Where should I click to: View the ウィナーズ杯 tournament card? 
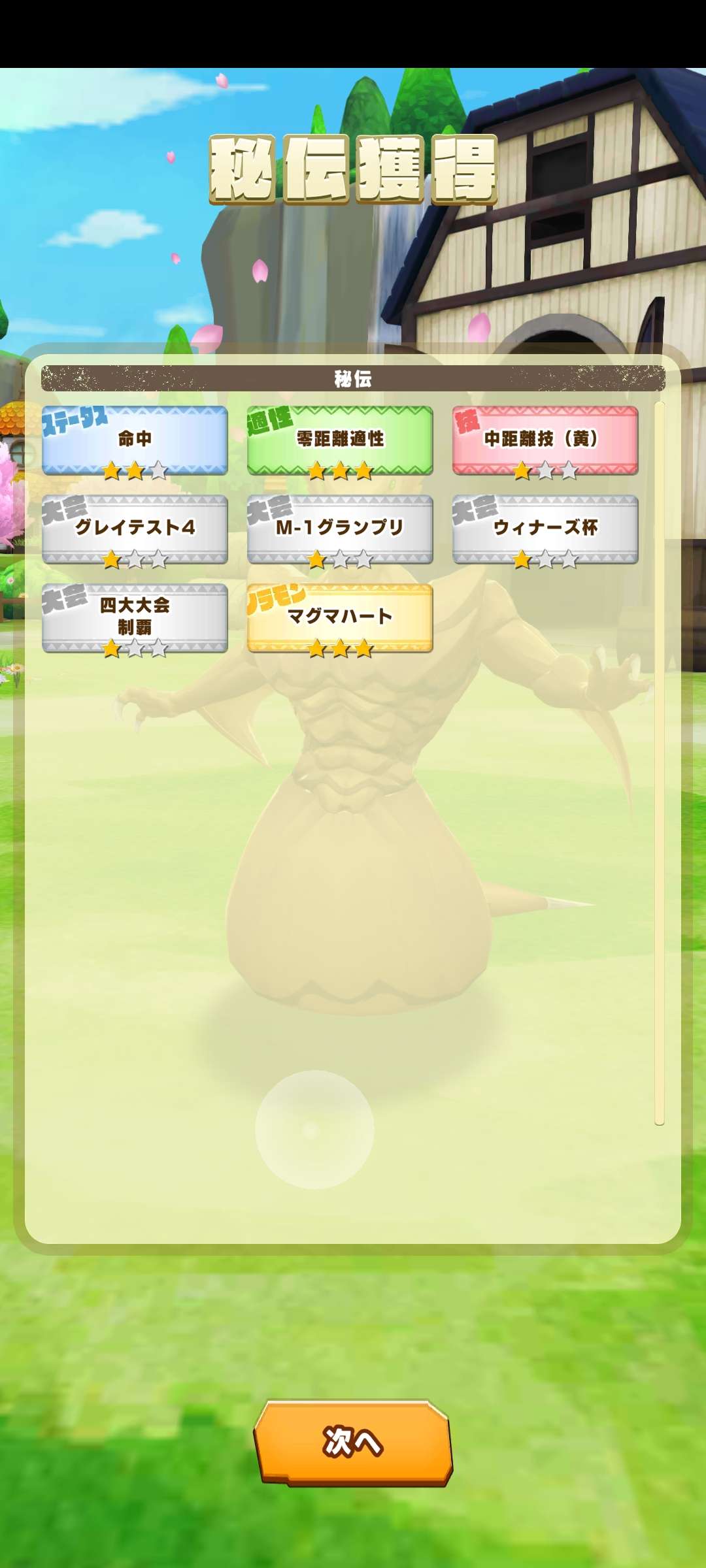(x=545, y=529)
